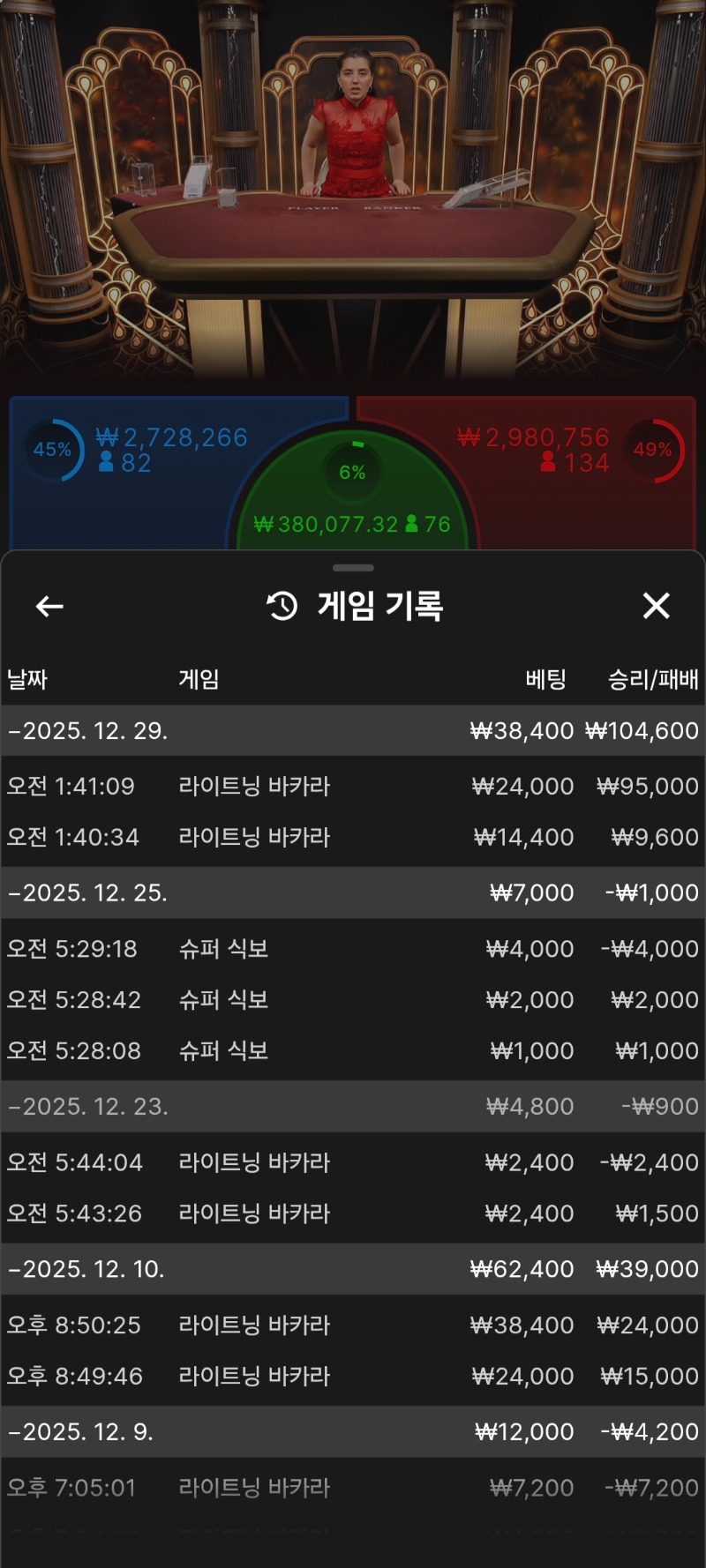The image size is (706, 1568).
Task: Go back from the game history panel
Action: coord(49,606)
